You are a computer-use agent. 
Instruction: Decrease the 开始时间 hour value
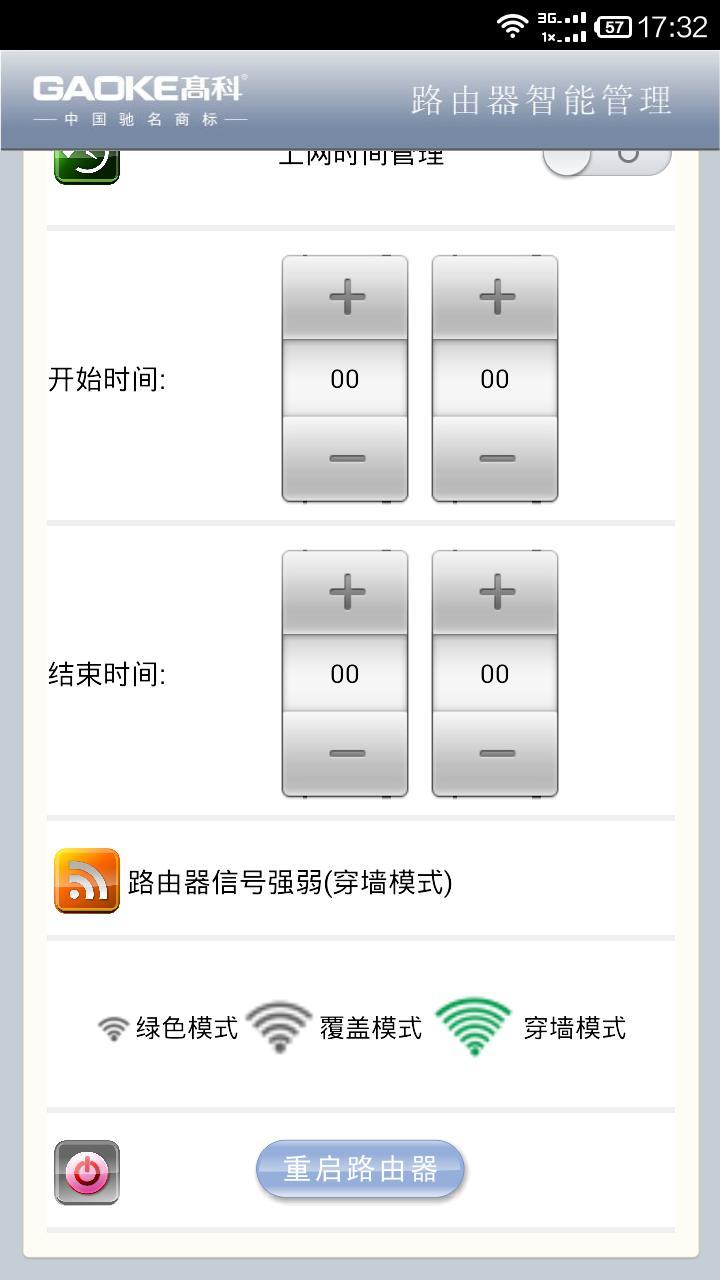345,458
